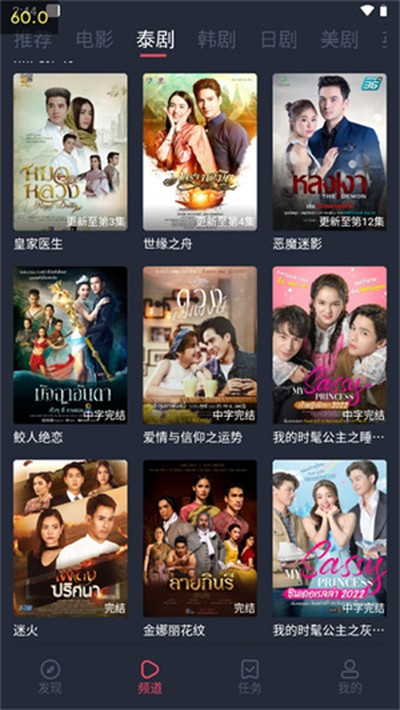Switch to the 我的 profile tab
Image resolution: width=400 pixels, height=710 pixels.
350,677
